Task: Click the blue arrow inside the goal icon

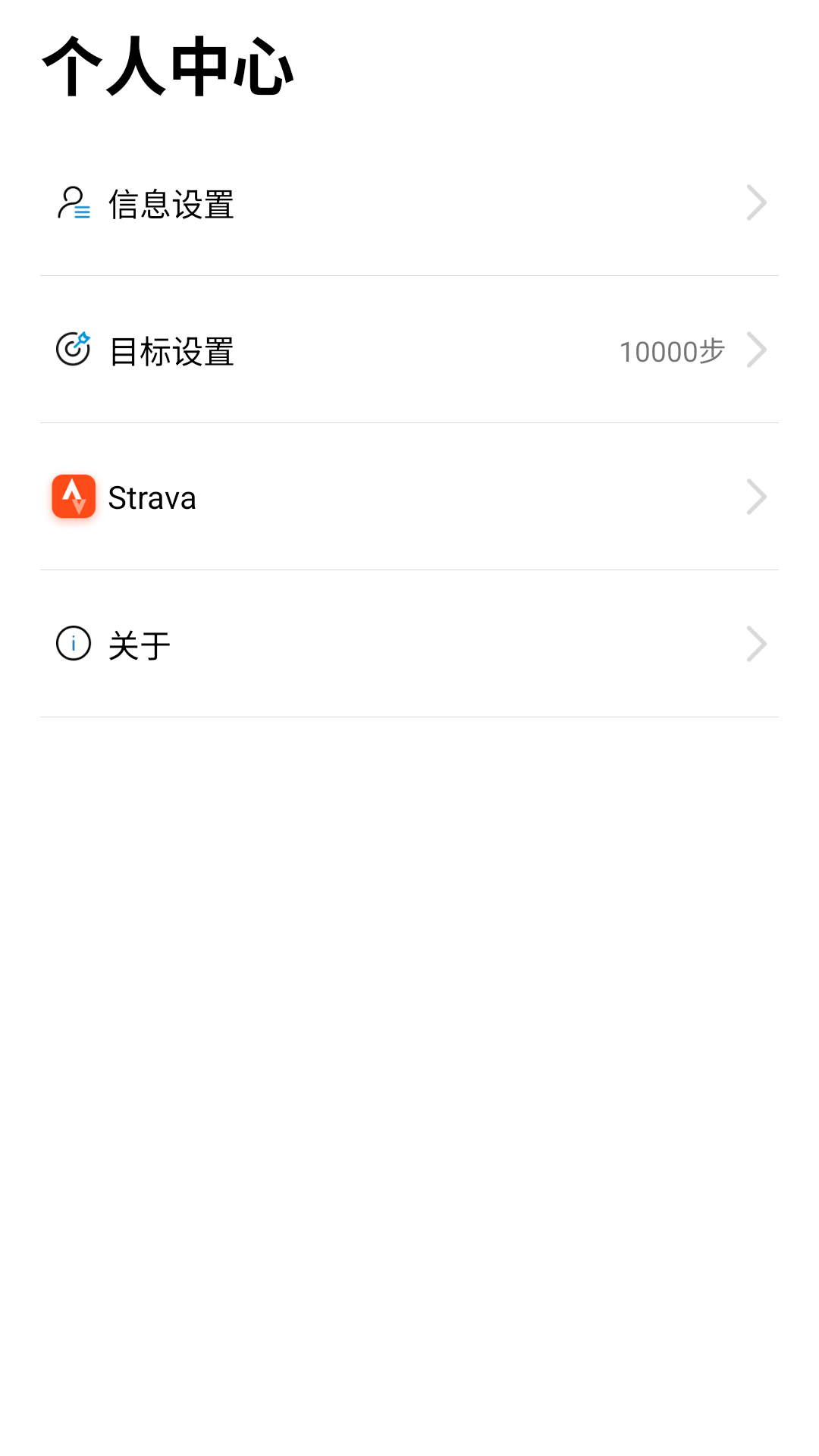Action: click(x=80, y=341)
